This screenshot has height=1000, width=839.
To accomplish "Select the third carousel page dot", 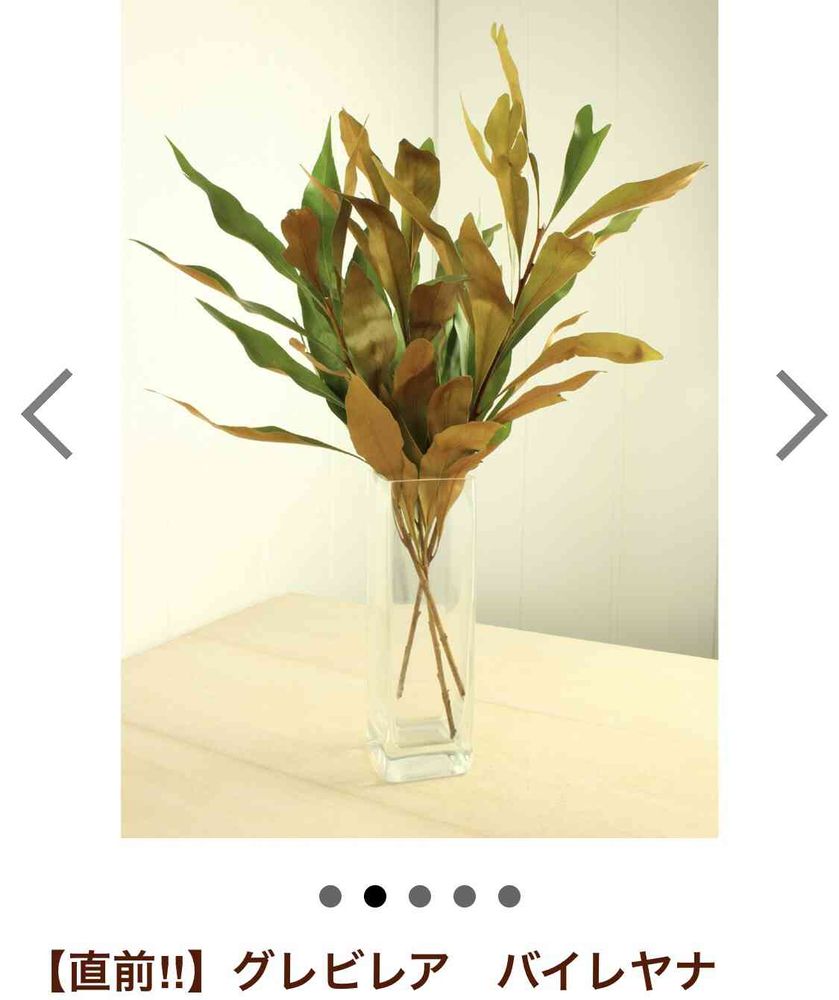I will coord(420,896).
